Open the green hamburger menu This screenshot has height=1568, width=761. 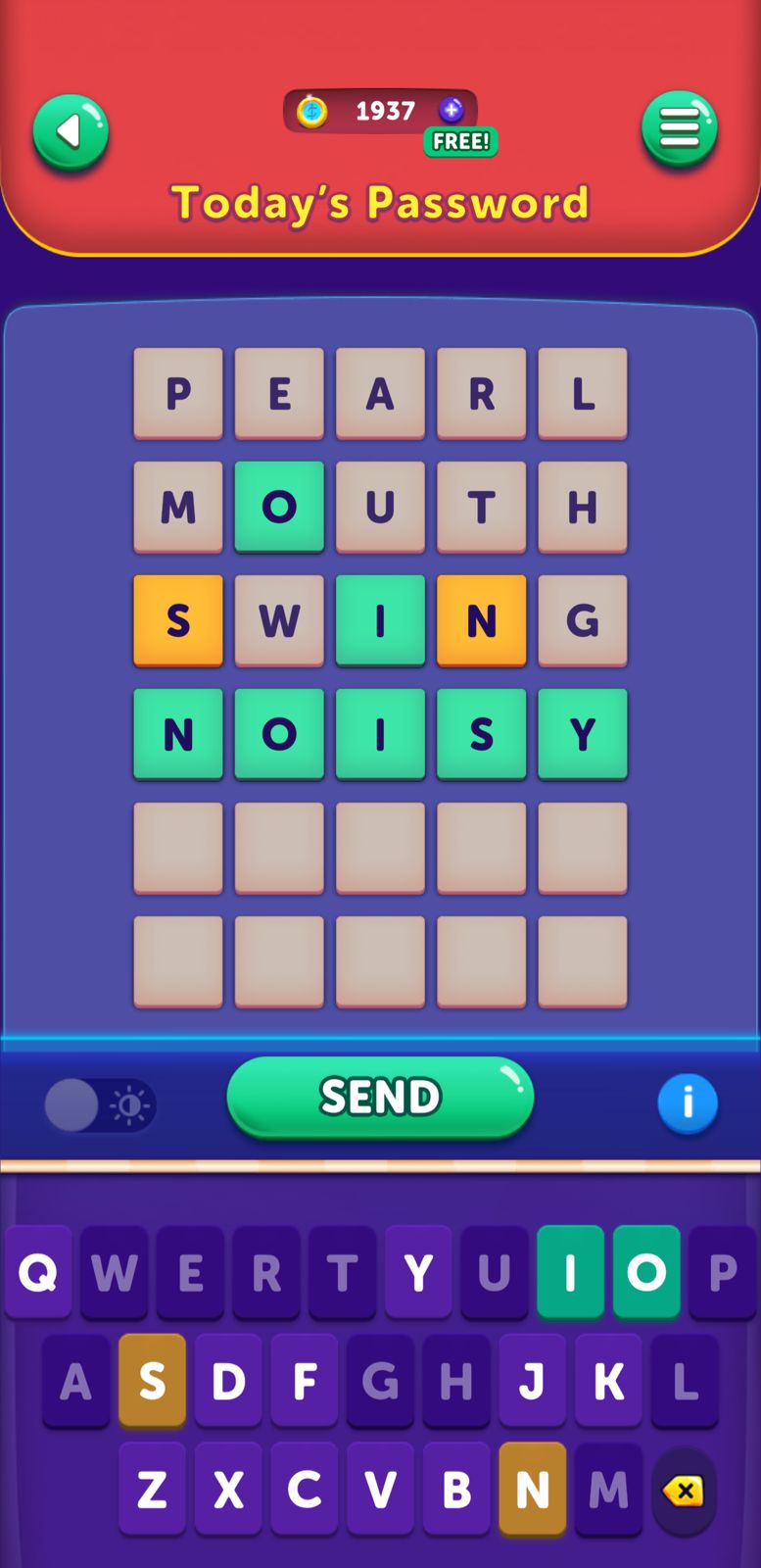point(680,128)
